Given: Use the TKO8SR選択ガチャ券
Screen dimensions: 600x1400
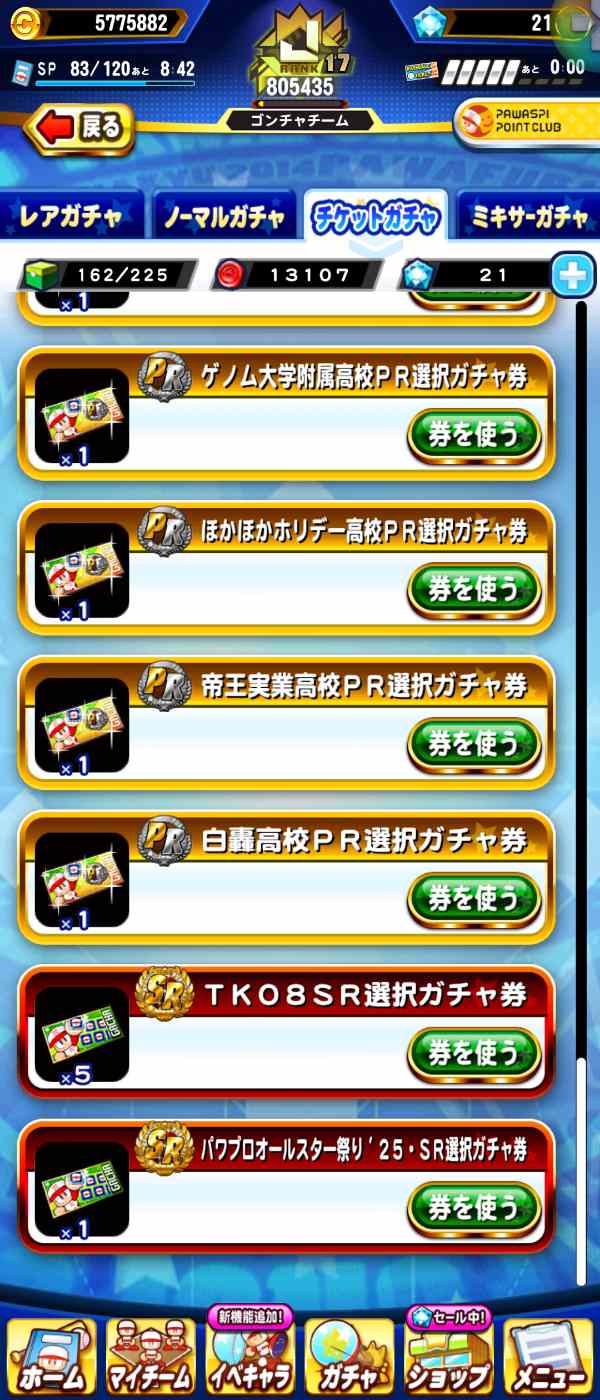Looking at the screenshot, I should tap(473, 1053).
